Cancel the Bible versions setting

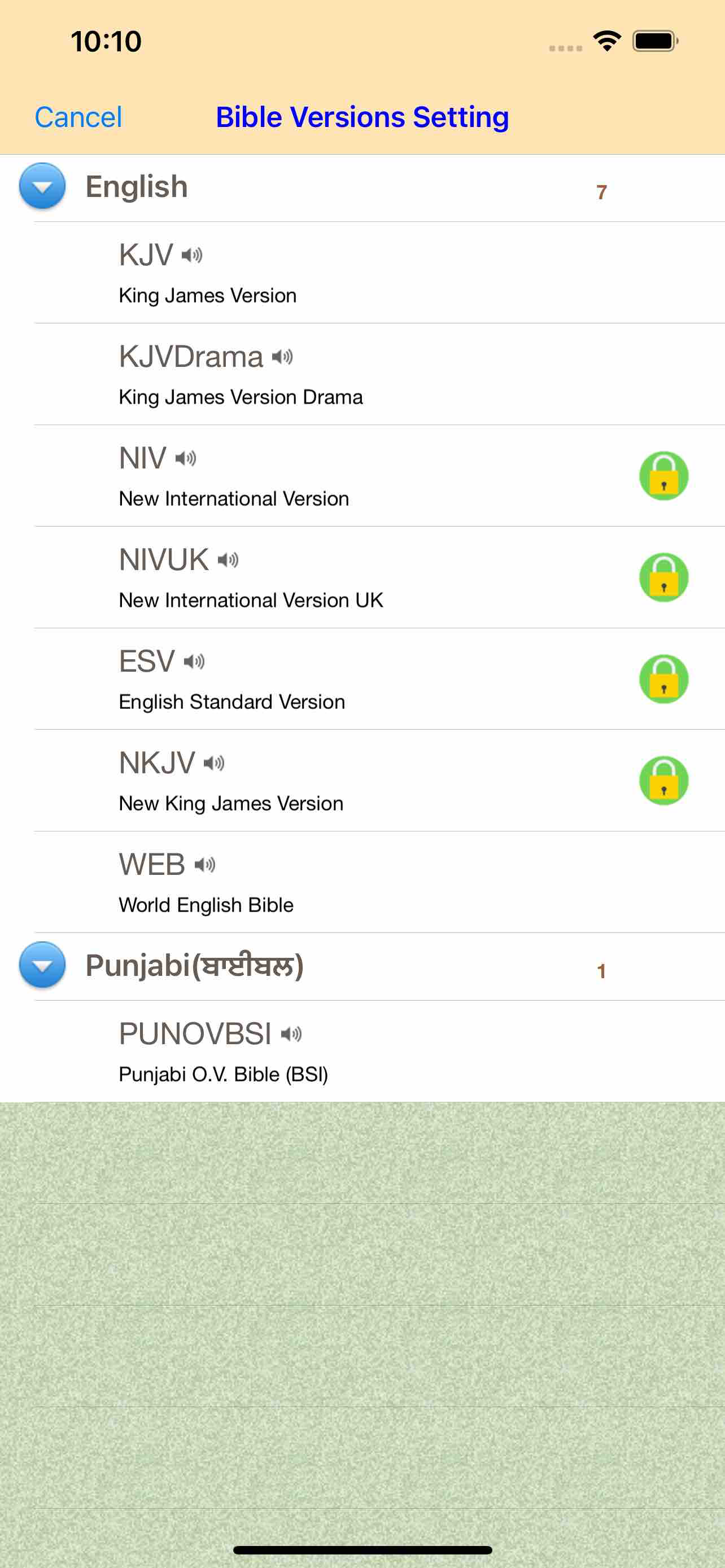[78, 117]
